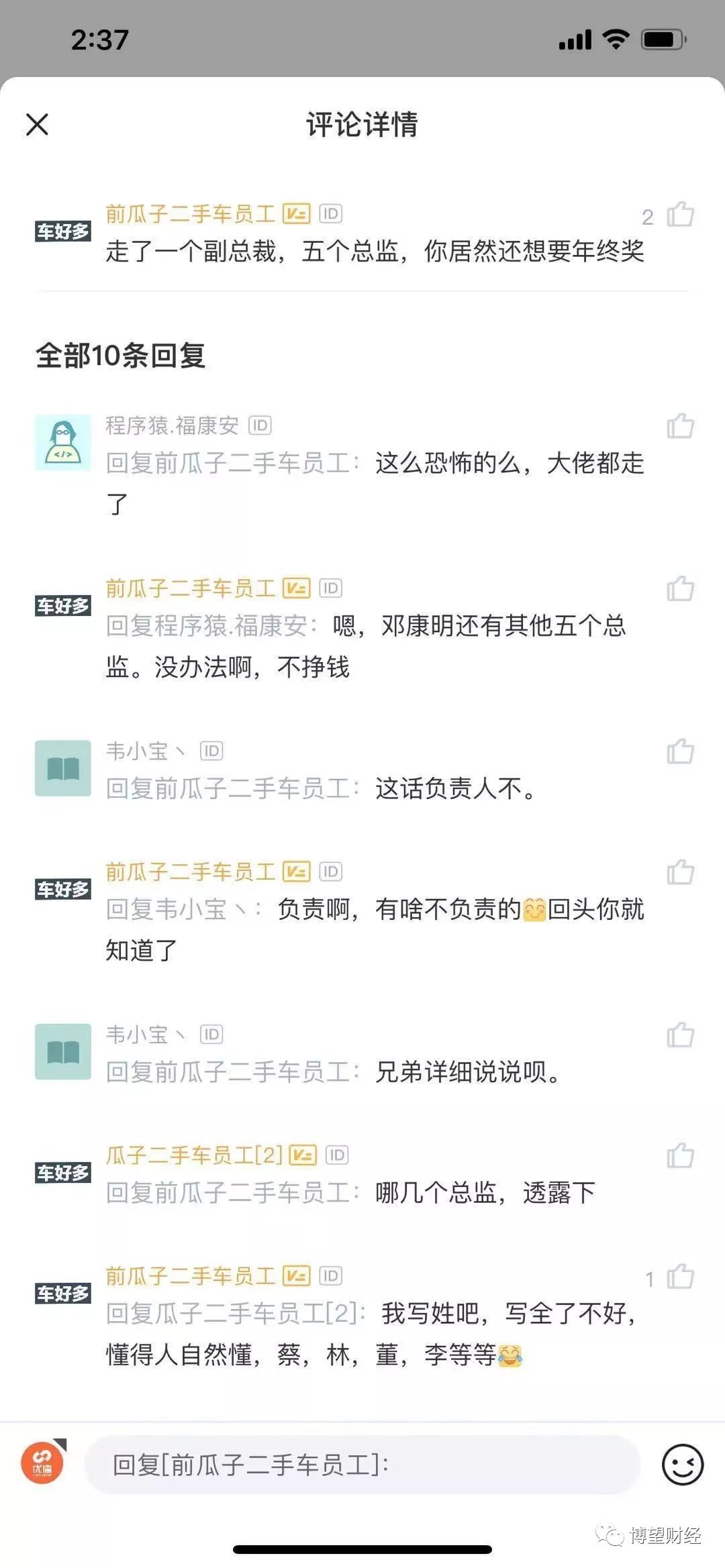Like the reply 哪几个总监，透露下
The width and height of the screenshot is (725, 1568).
click(x=679, y=1156)
